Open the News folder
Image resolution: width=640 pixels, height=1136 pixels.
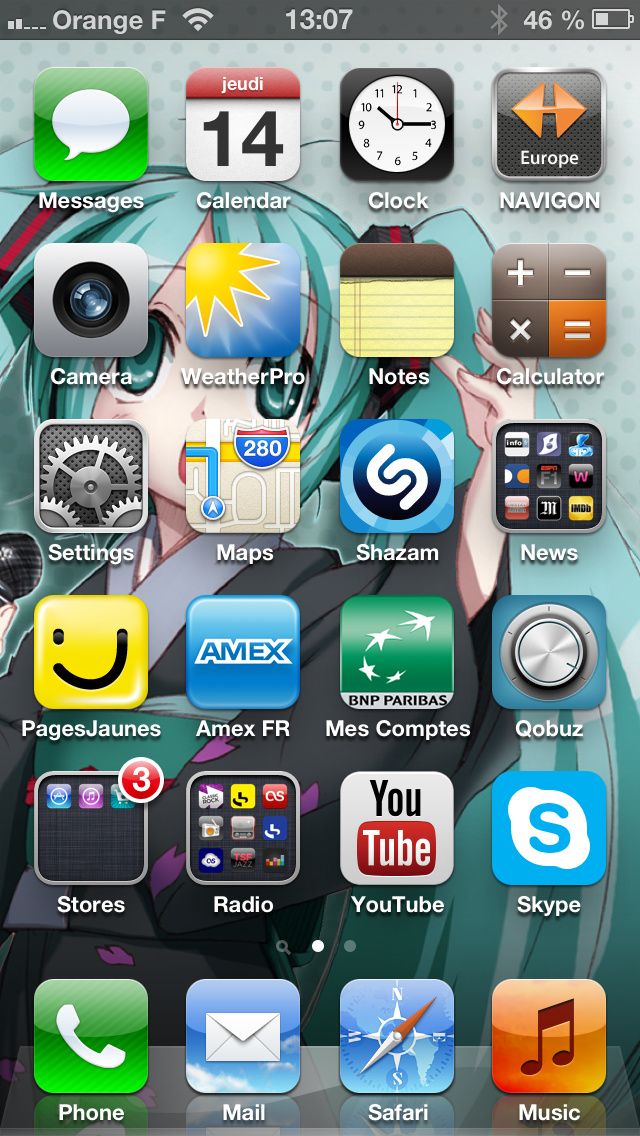(x=549, y=476)
